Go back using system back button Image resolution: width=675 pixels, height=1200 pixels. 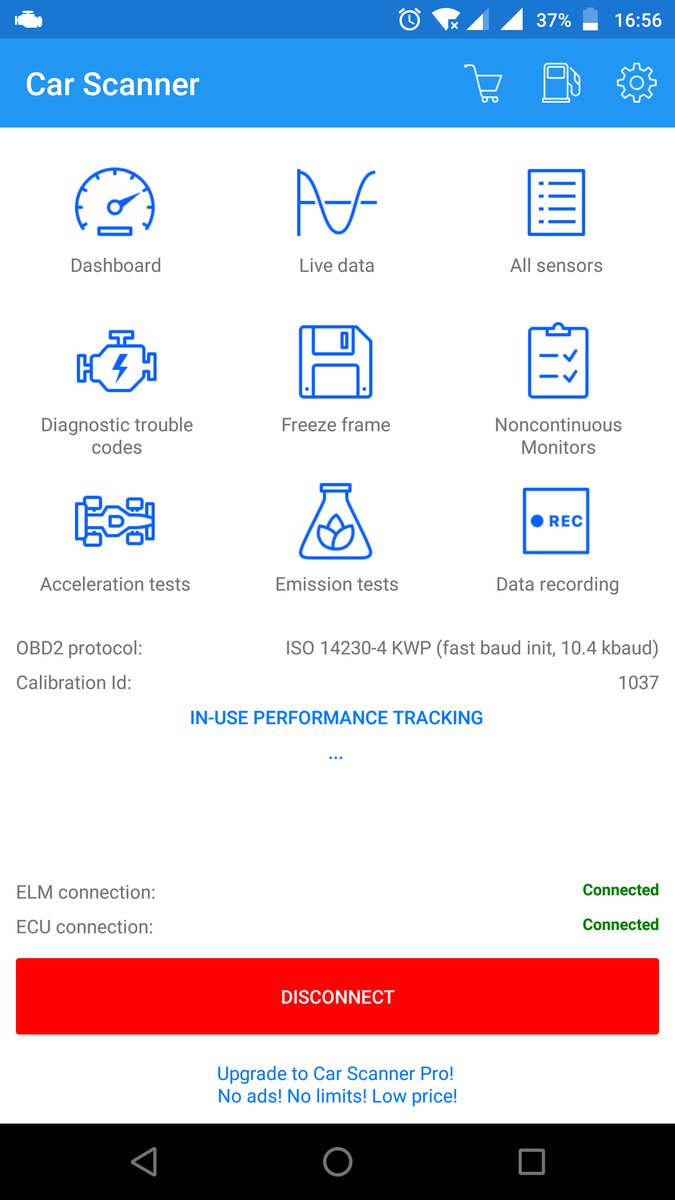(144, 1161)
